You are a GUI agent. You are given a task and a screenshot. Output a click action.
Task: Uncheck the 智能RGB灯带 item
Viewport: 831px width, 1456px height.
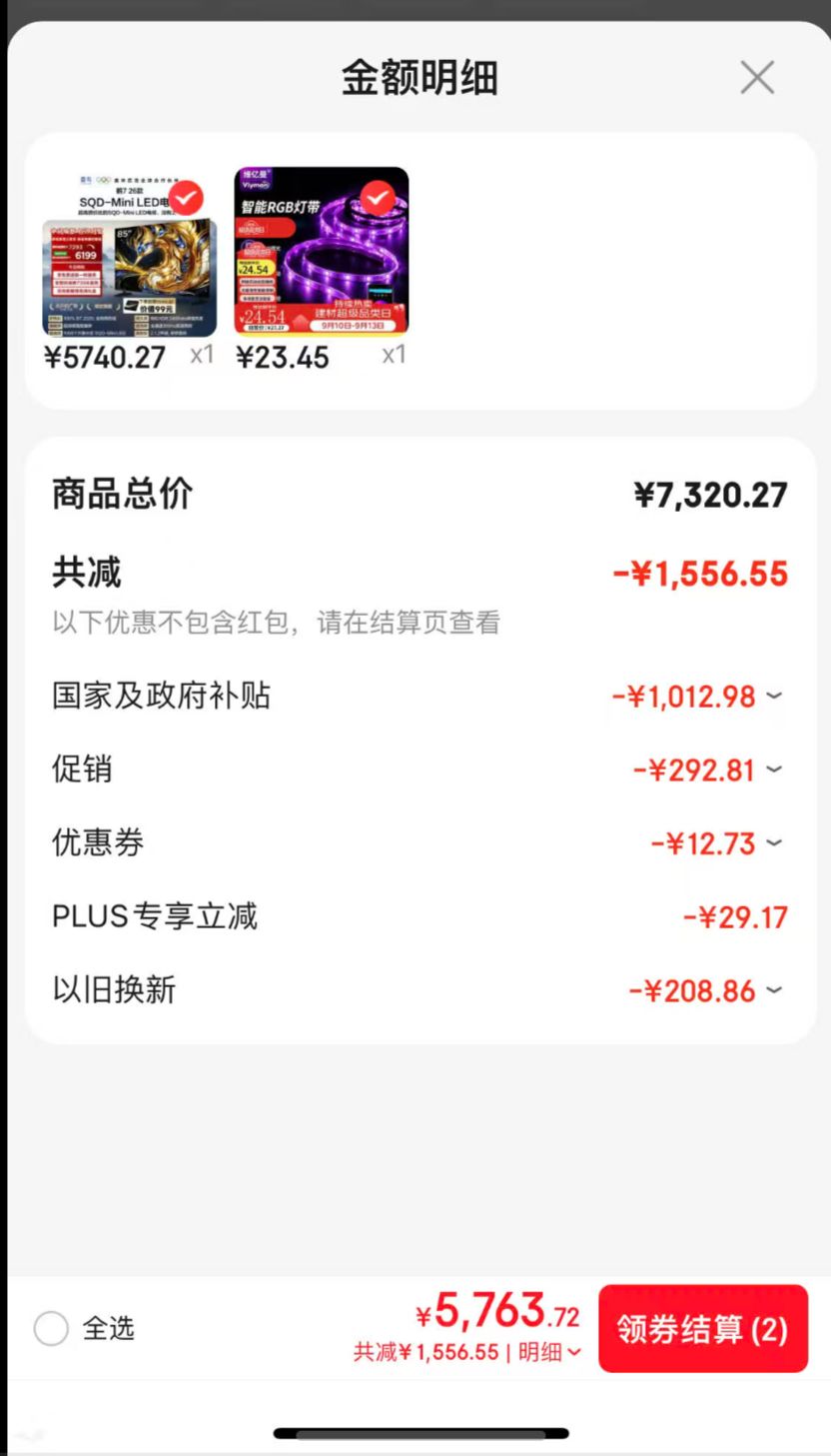378,198
